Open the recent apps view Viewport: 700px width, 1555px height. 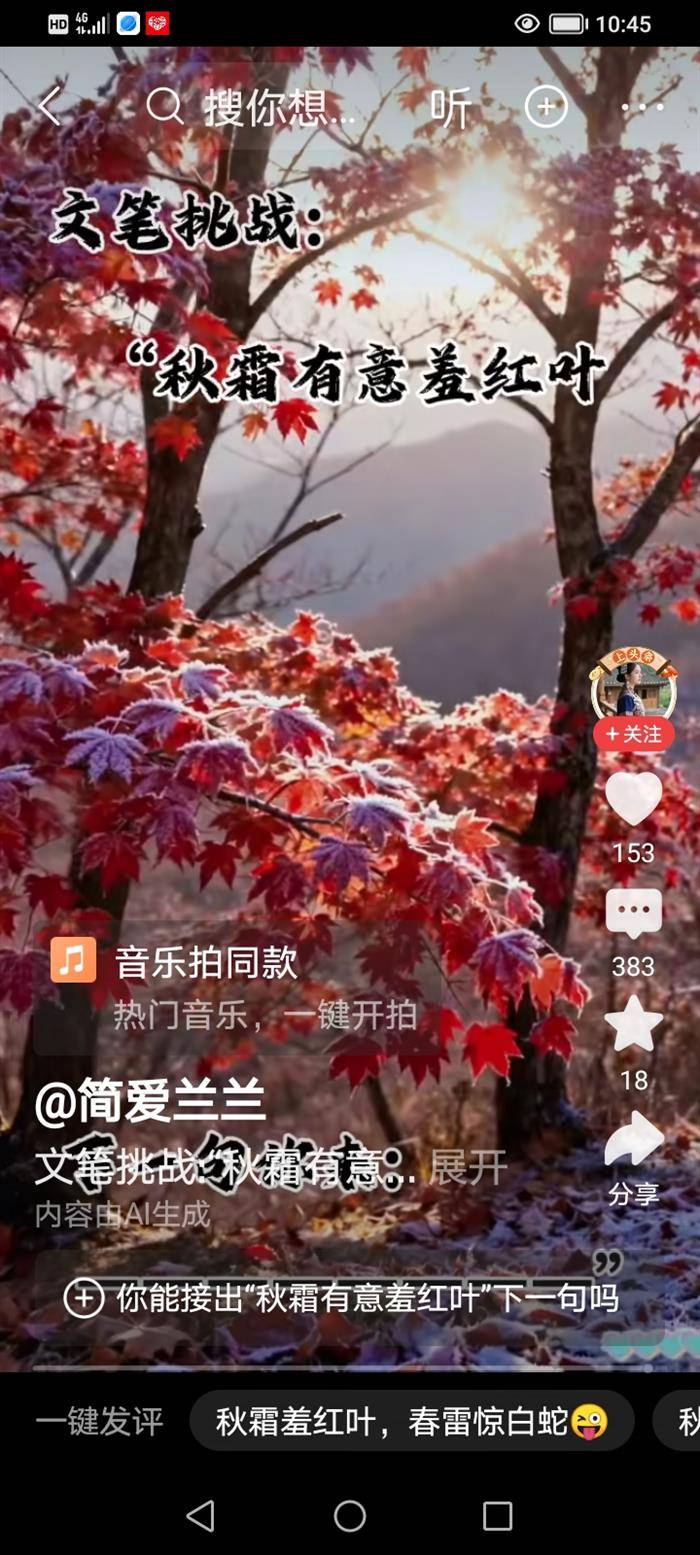[x=497, y=1516]
